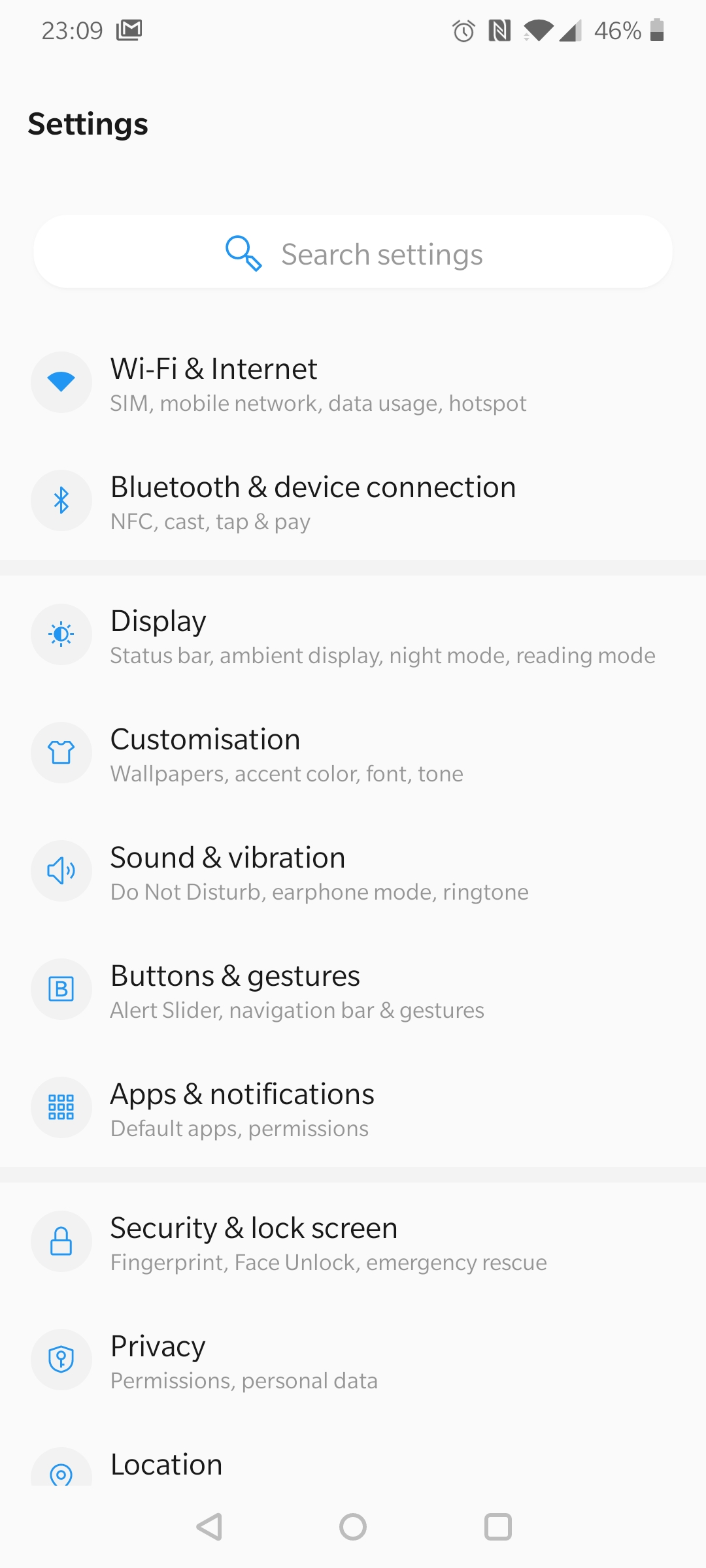Screen dimensions: 706x1568
Task: Go to Apps & notifications
Action: [x=353, y=1108]
